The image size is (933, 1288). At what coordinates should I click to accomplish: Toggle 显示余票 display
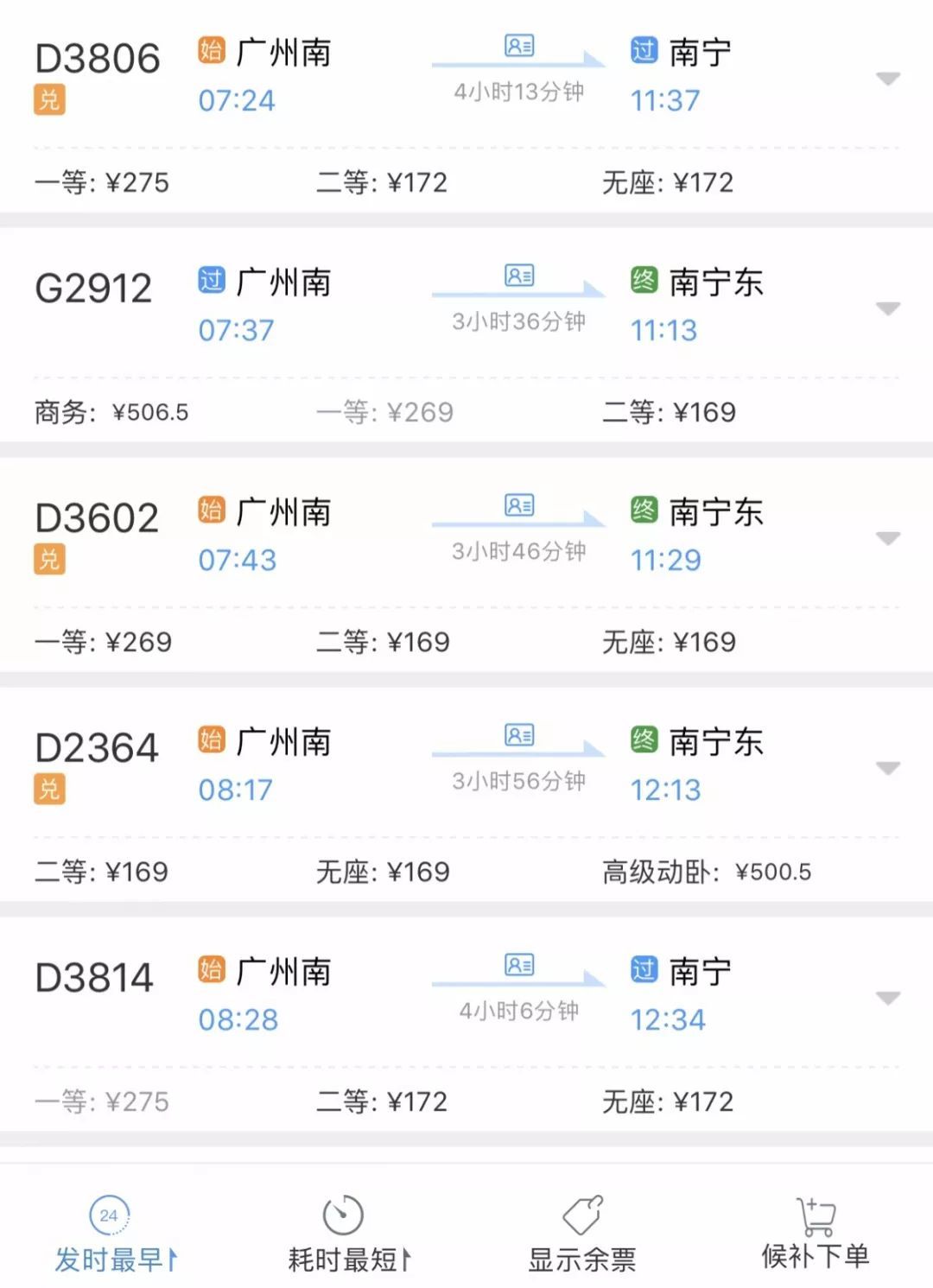[581, 1234]
